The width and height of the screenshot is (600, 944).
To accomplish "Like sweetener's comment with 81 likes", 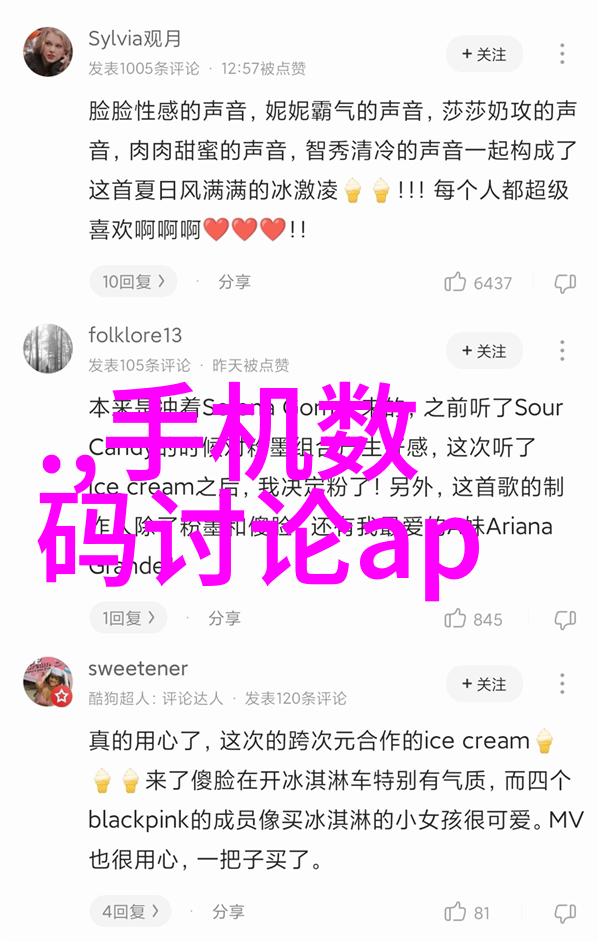I will [468, 912].
